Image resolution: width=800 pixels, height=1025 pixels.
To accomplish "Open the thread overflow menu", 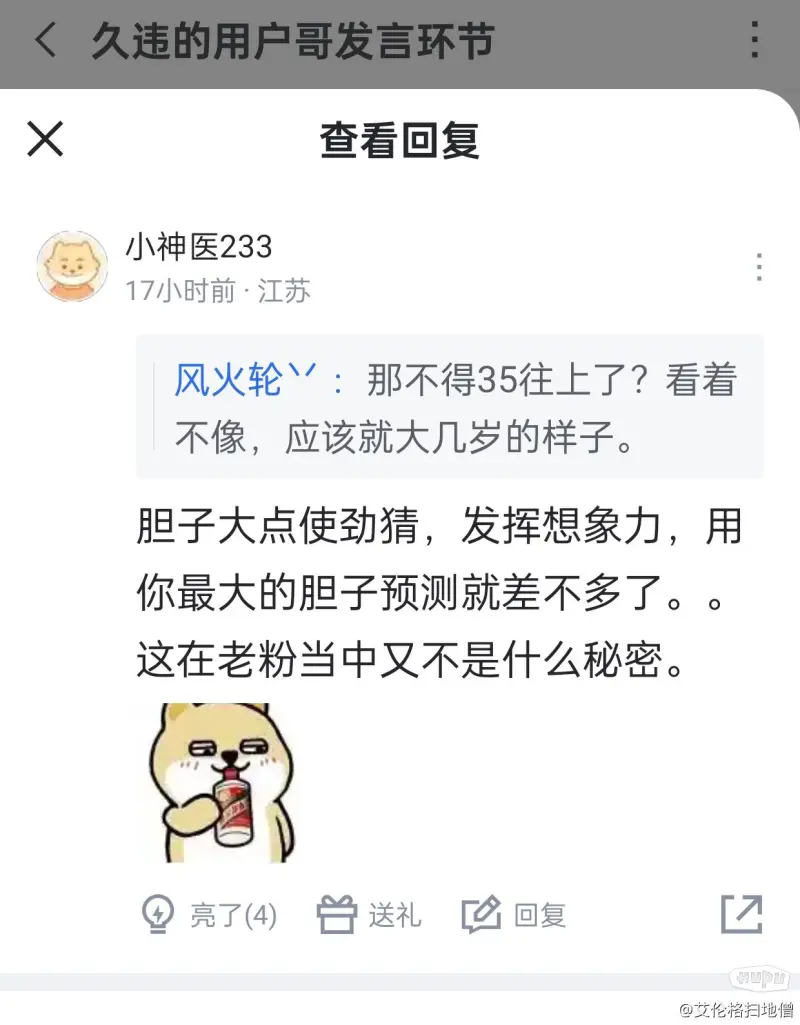I will [x=755, y=40].
